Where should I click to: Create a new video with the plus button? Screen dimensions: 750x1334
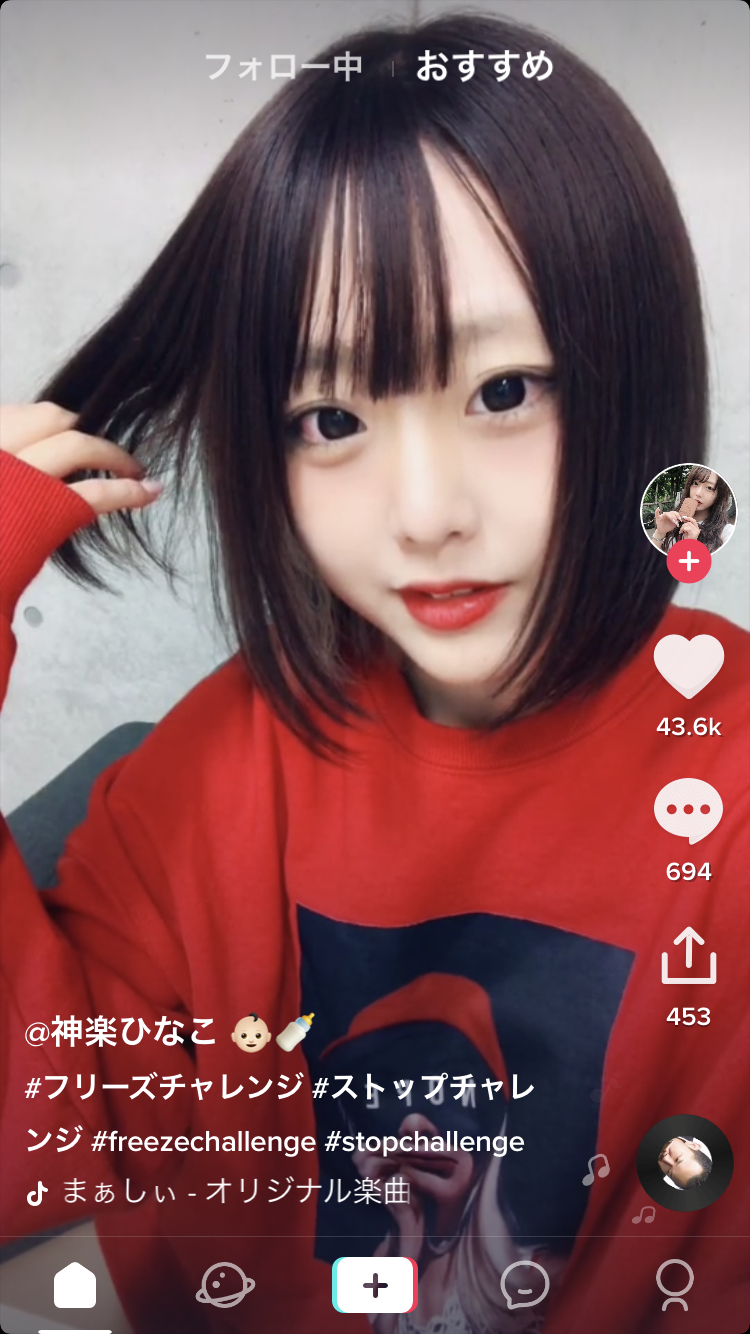[375, 1284]
